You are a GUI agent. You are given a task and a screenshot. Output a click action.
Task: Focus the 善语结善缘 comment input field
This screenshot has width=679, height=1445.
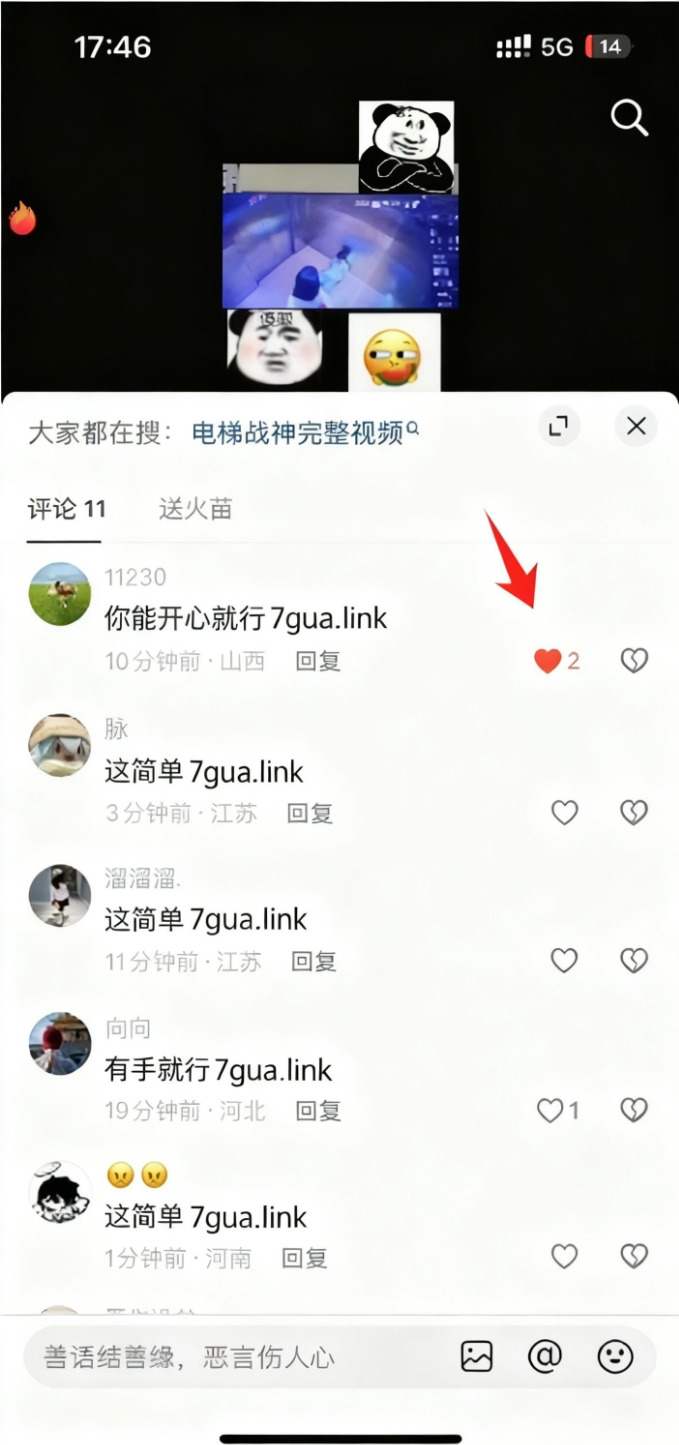(x=230, y=1357)
